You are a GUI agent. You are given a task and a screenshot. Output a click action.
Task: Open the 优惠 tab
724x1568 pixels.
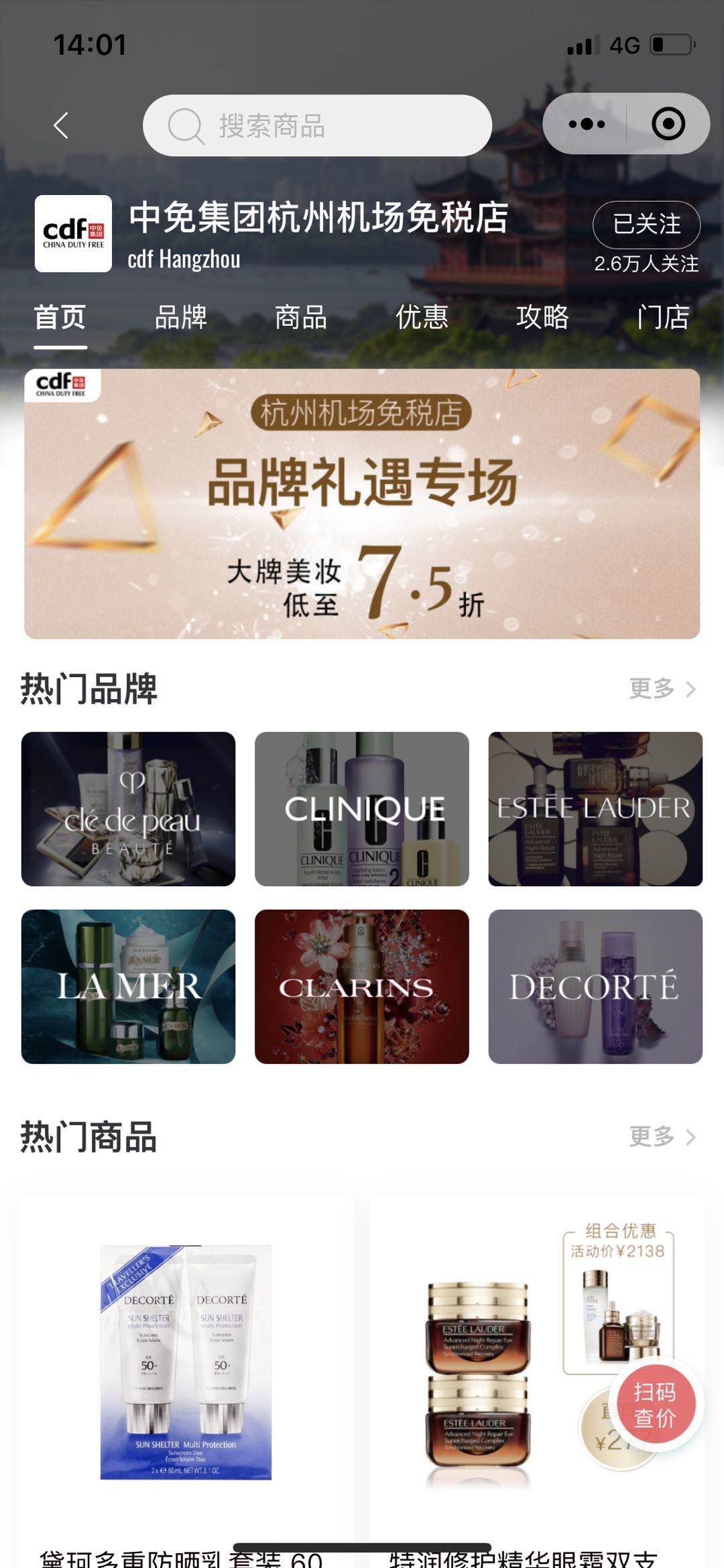pyautogui.click(x=422, y=317)
